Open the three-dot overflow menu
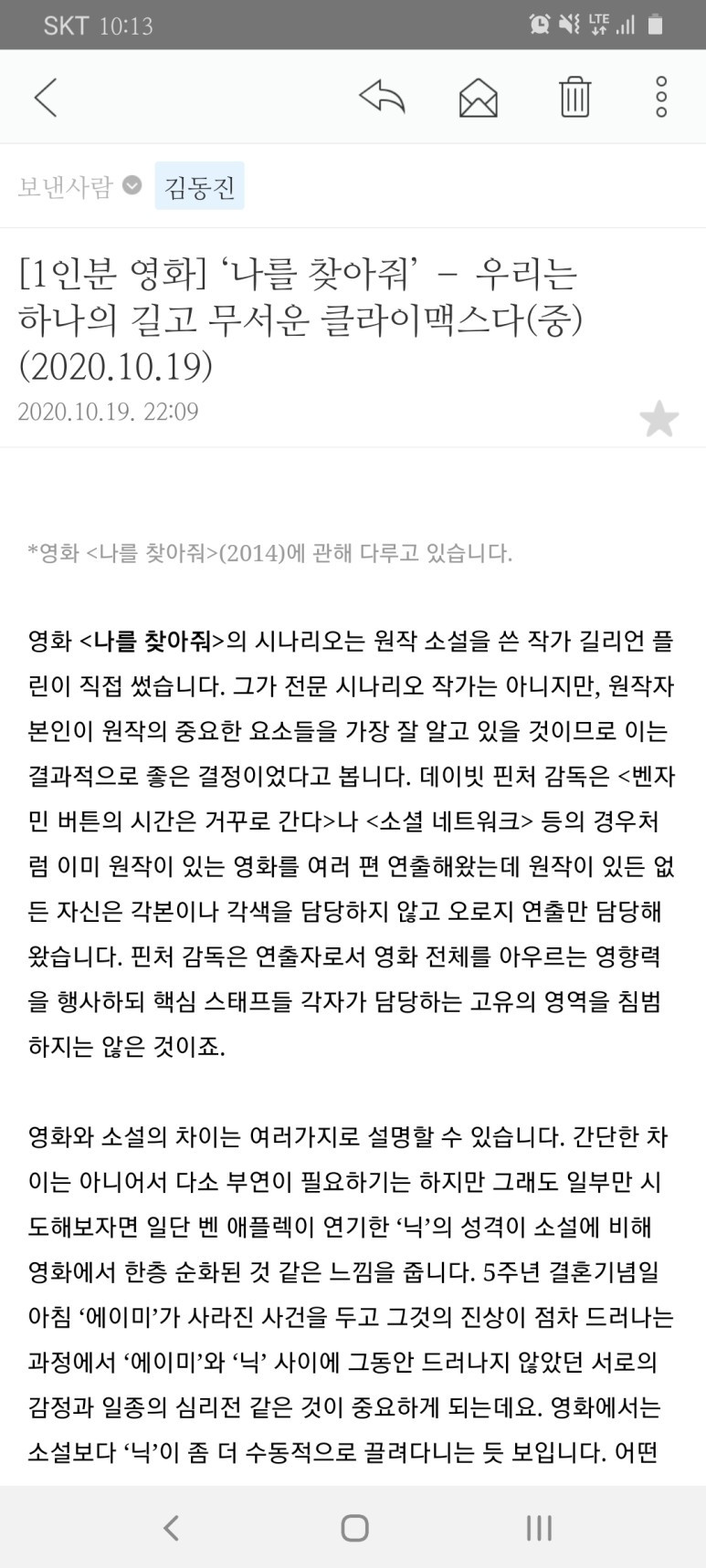The height and width of the screenshot is (1568, 706). (661, 96)
